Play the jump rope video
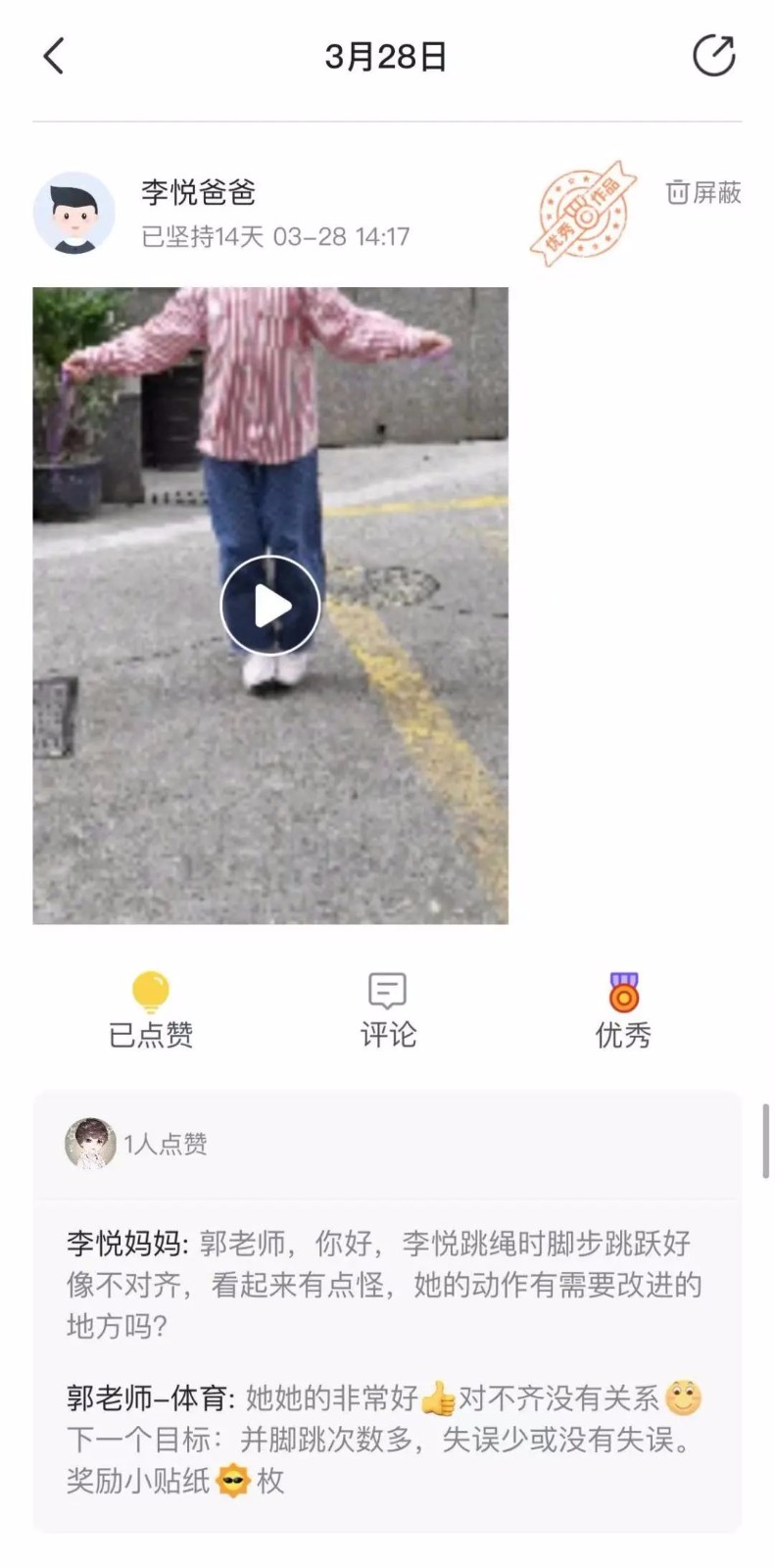The image size is (775, 1568). click(x=270, y=606)
